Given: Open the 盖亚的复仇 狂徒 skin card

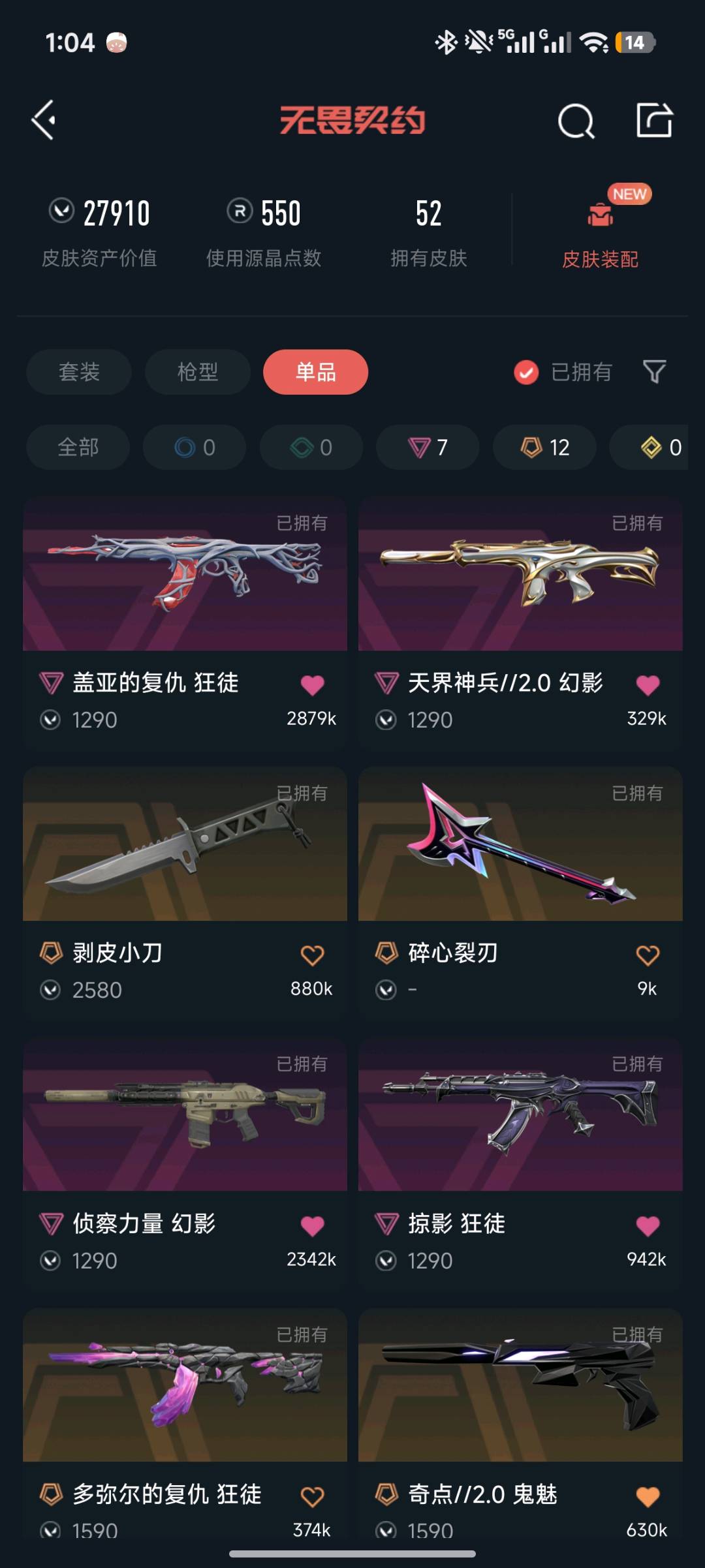Looking at the screenshot, I should (185, 574).
